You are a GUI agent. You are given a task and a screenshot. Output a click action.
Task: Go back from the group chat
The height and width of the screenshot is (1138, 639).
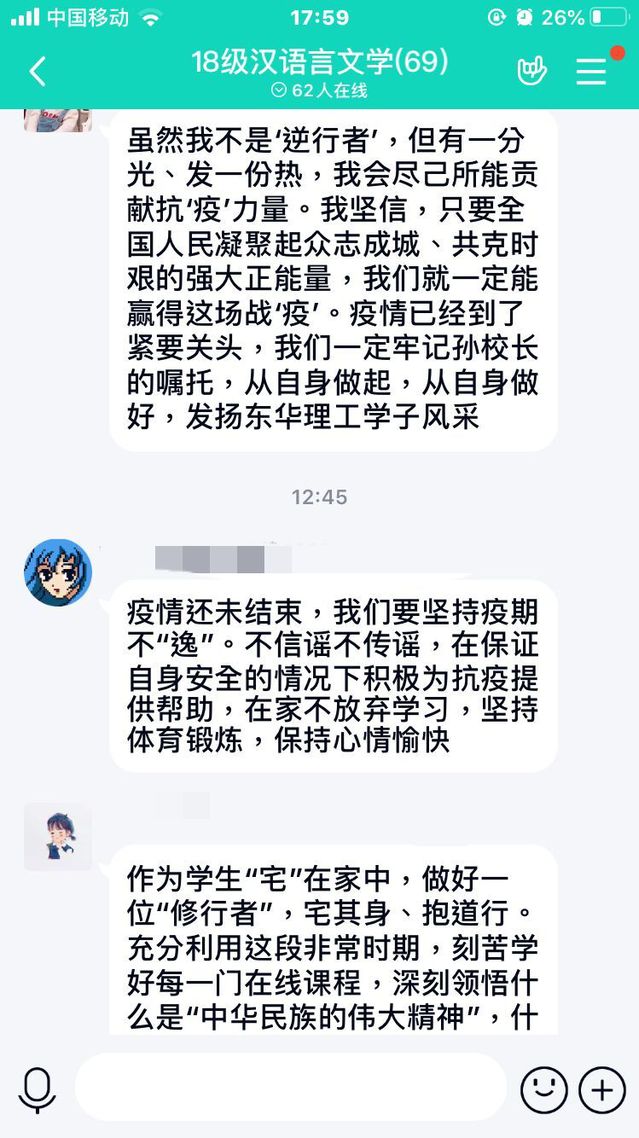point(37,71)
